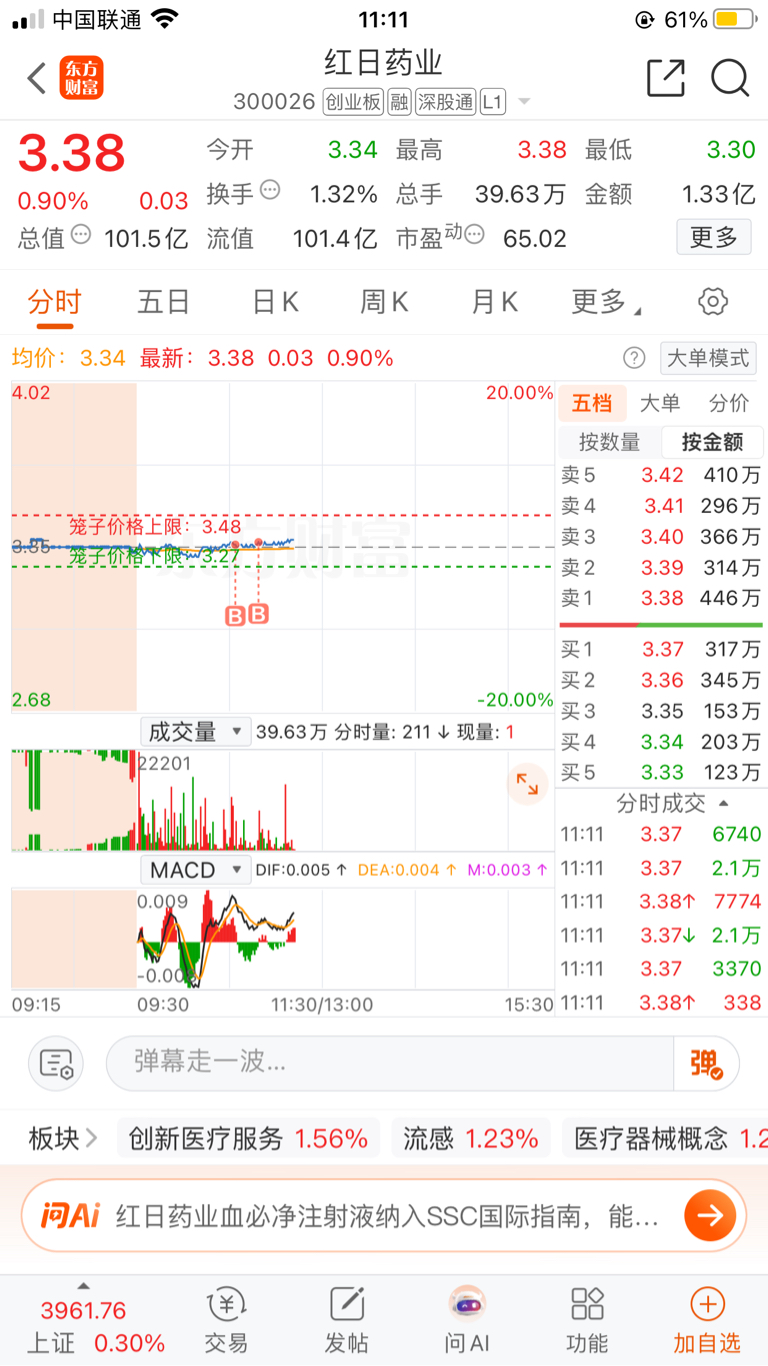Tap the 更多 button for more quote data
The width and height of the screenshot is (768, 1366).
(713, 238)
